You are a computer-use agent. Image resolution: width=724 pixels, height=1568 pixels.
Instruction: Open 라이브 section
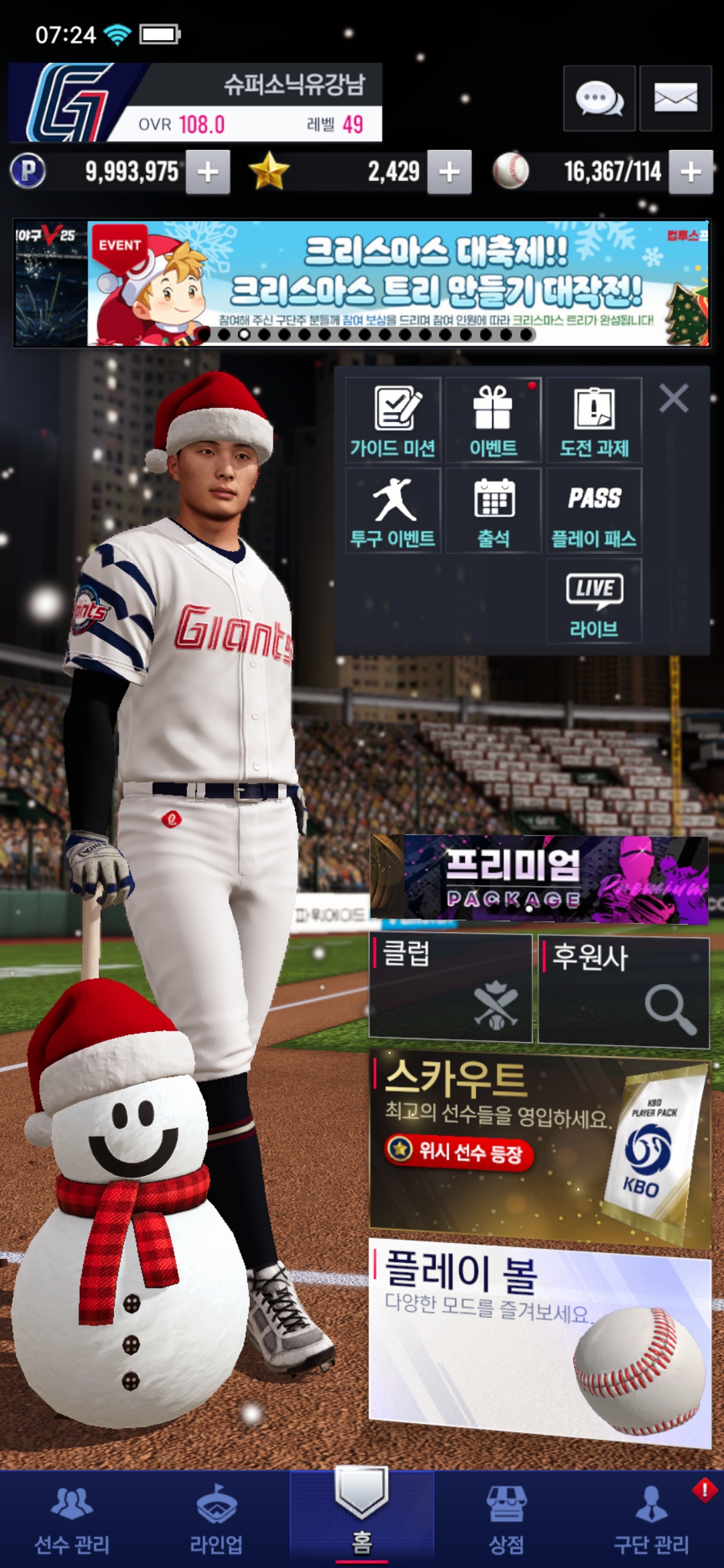point(594,601)
